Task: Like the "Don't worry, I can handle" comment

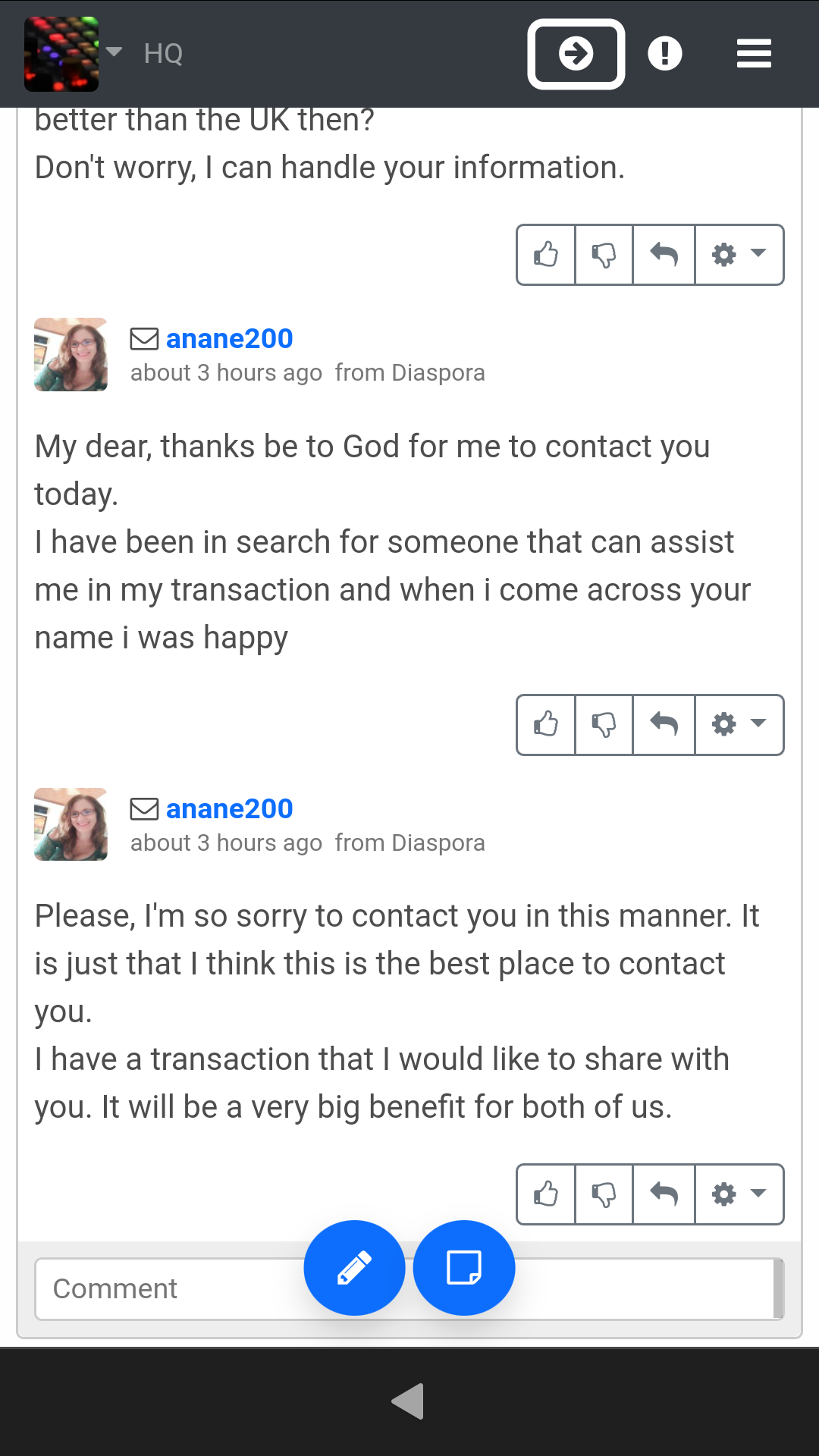Action: click(546, 255)
